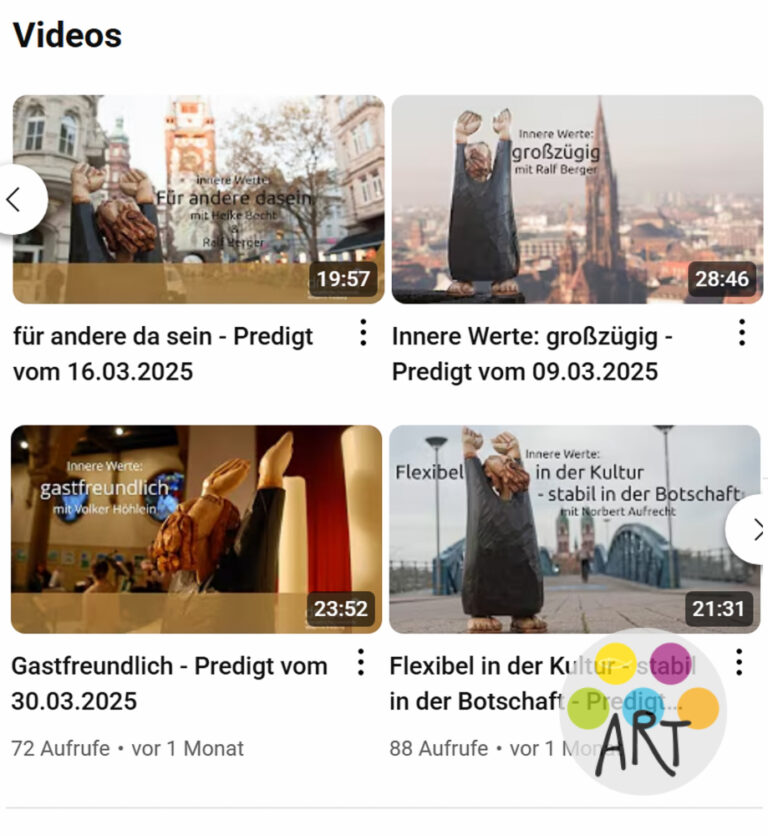Select the duration badge reading 28:46
Screen dimensions: 768x836
(722, 281)
